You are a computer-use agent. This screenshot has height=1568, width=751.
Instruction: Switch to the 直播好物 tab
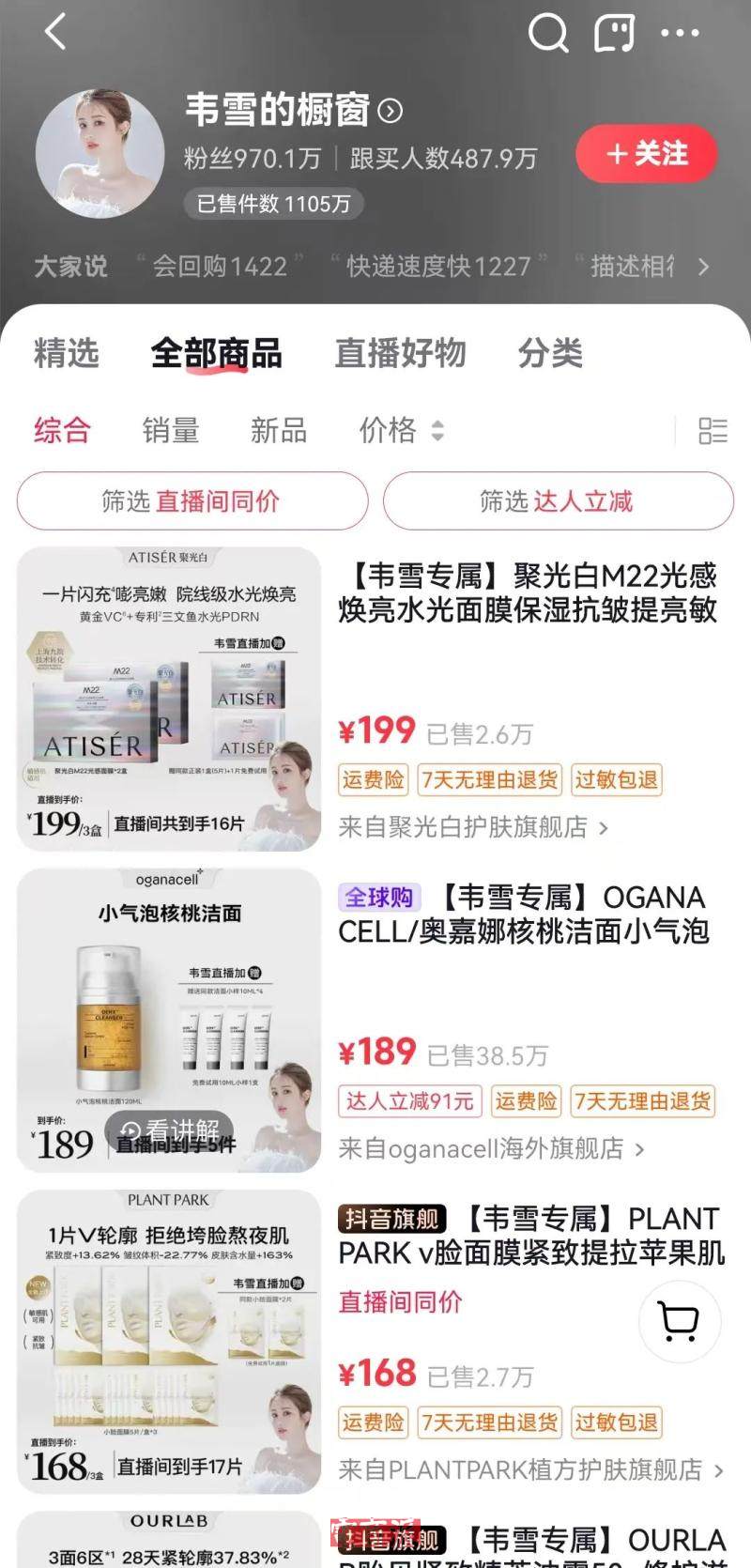(400, 354)
